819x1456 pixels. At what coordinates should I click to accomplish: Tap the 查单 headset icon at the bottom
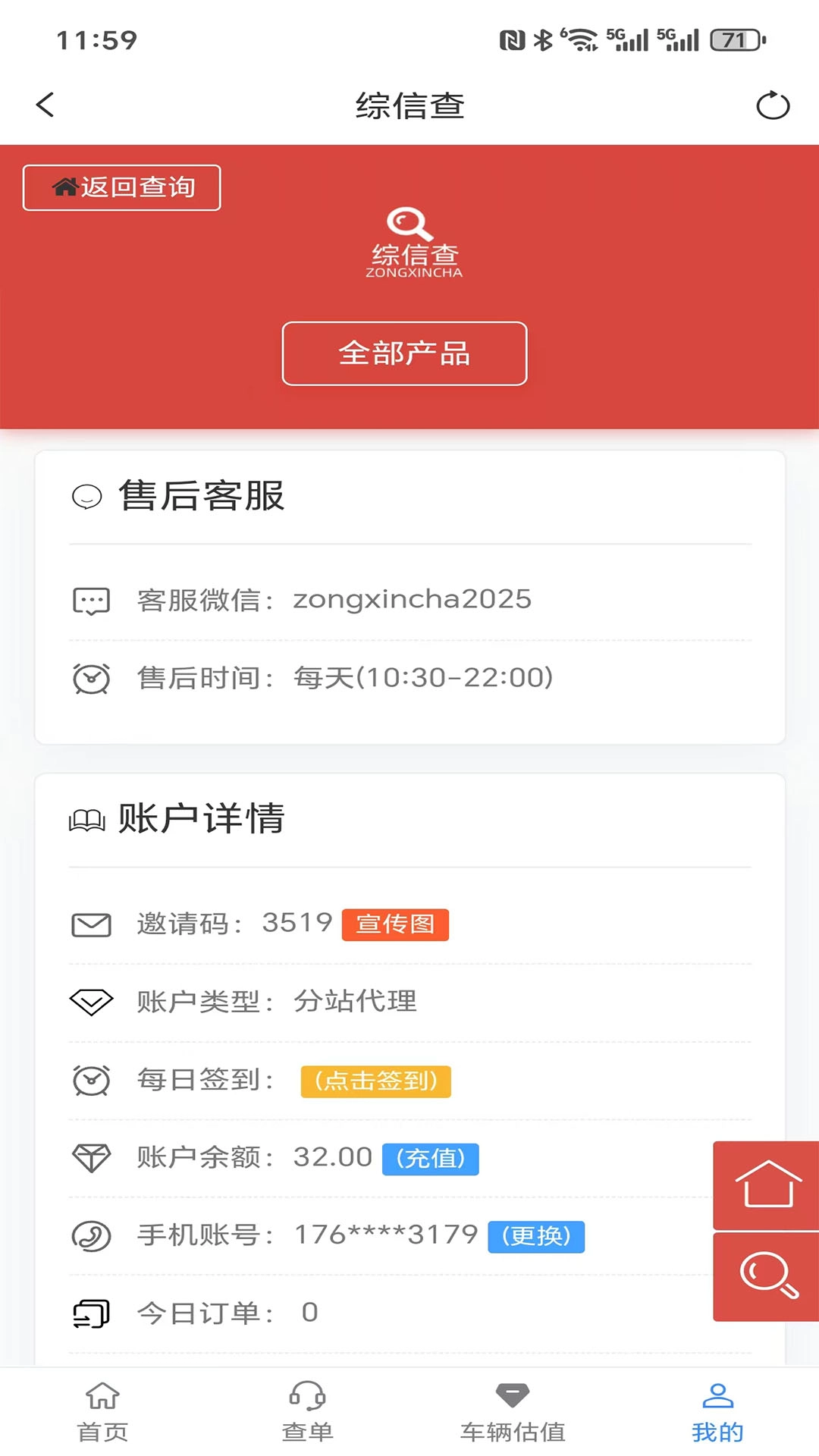point(306,1396)
